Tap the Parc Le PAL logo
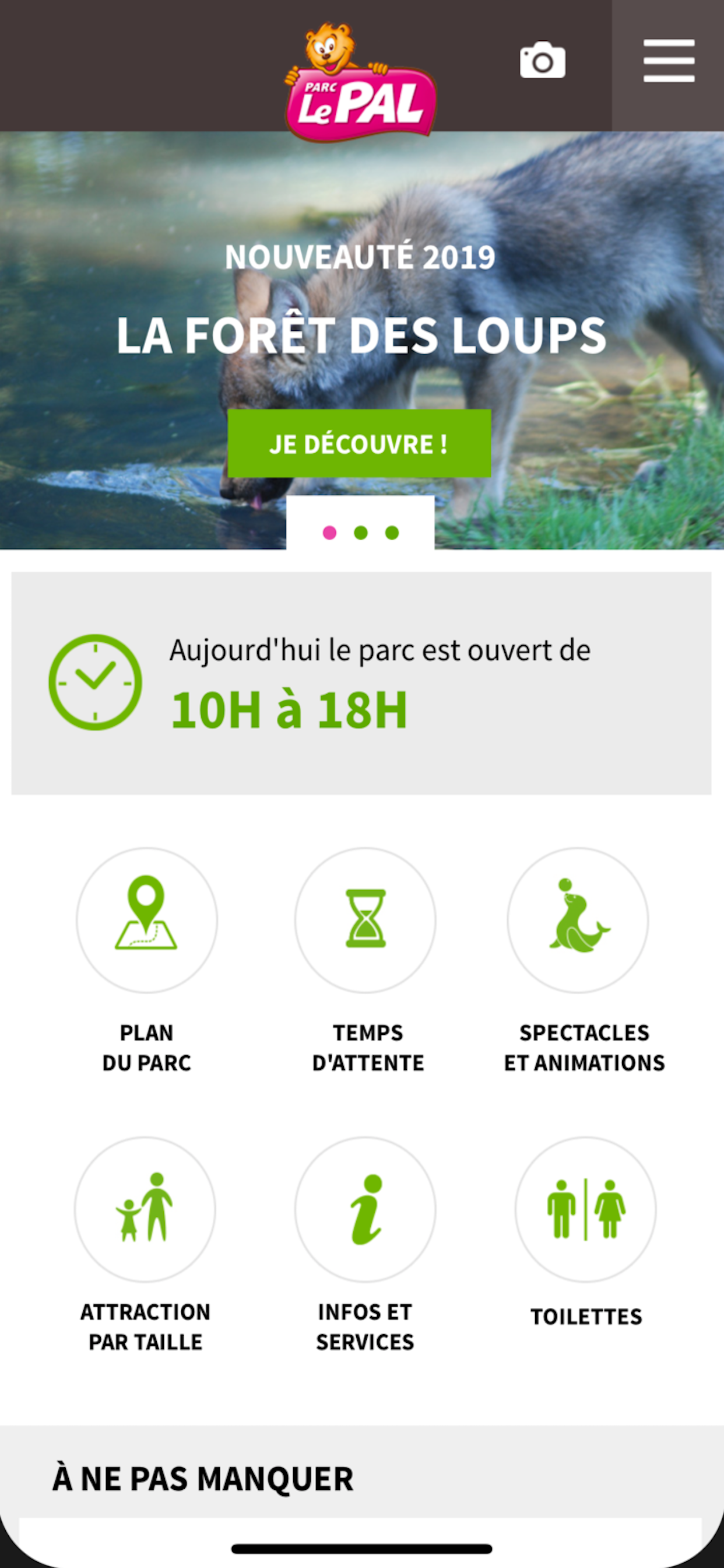This screenshot has width=724, height=1568. coord(360,82)
